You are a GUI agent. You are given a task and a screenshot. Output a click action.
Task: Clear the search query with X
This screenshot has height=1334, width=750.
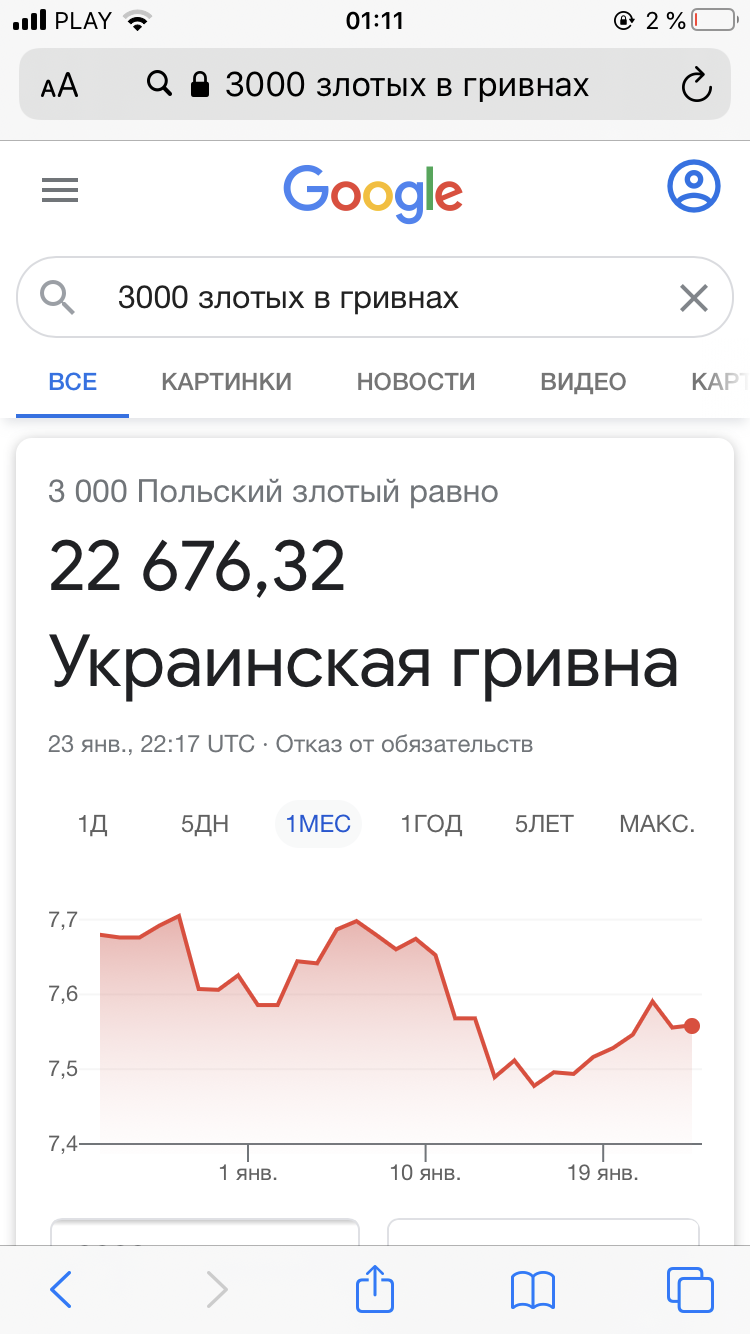click(693, 298)
